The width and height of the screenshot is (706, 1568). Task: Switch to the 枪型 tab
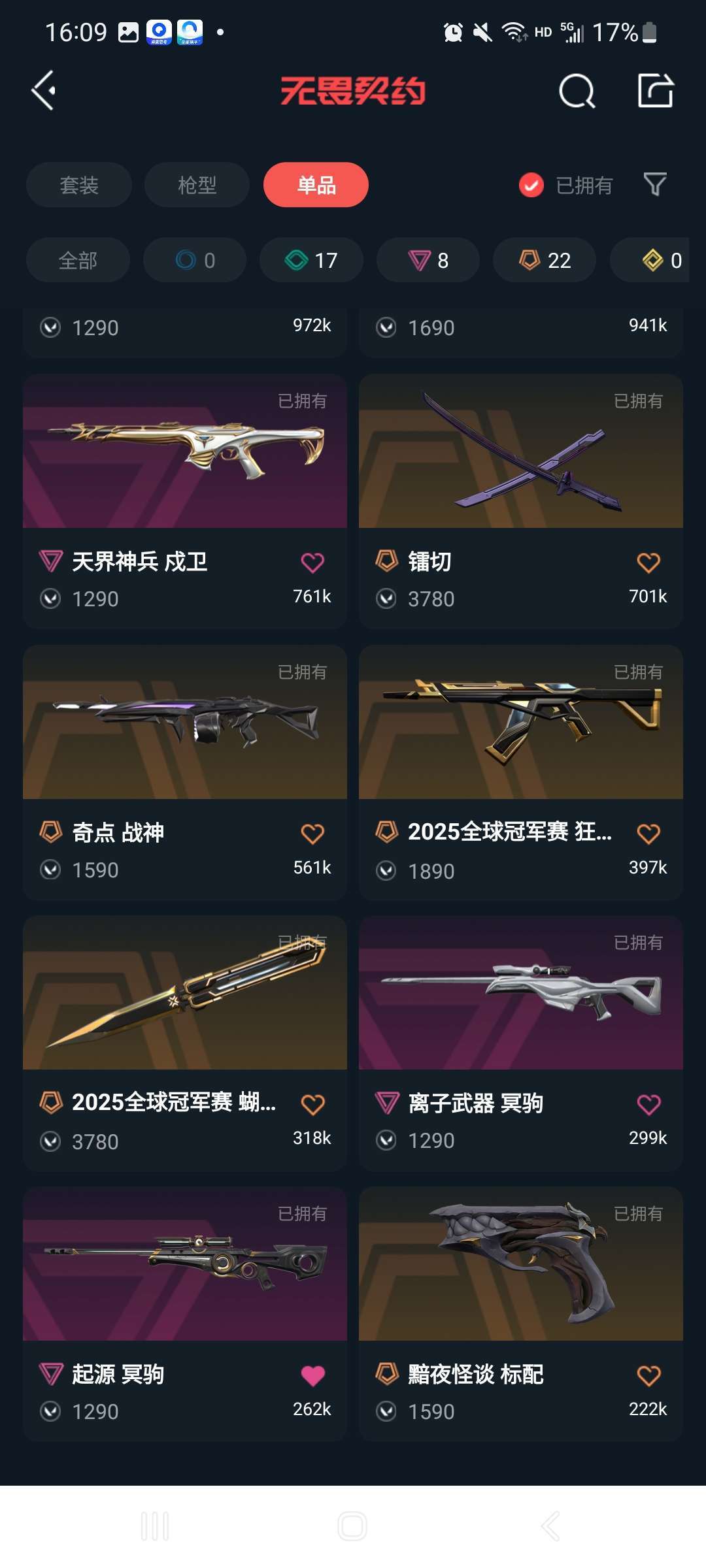(197, 185)
